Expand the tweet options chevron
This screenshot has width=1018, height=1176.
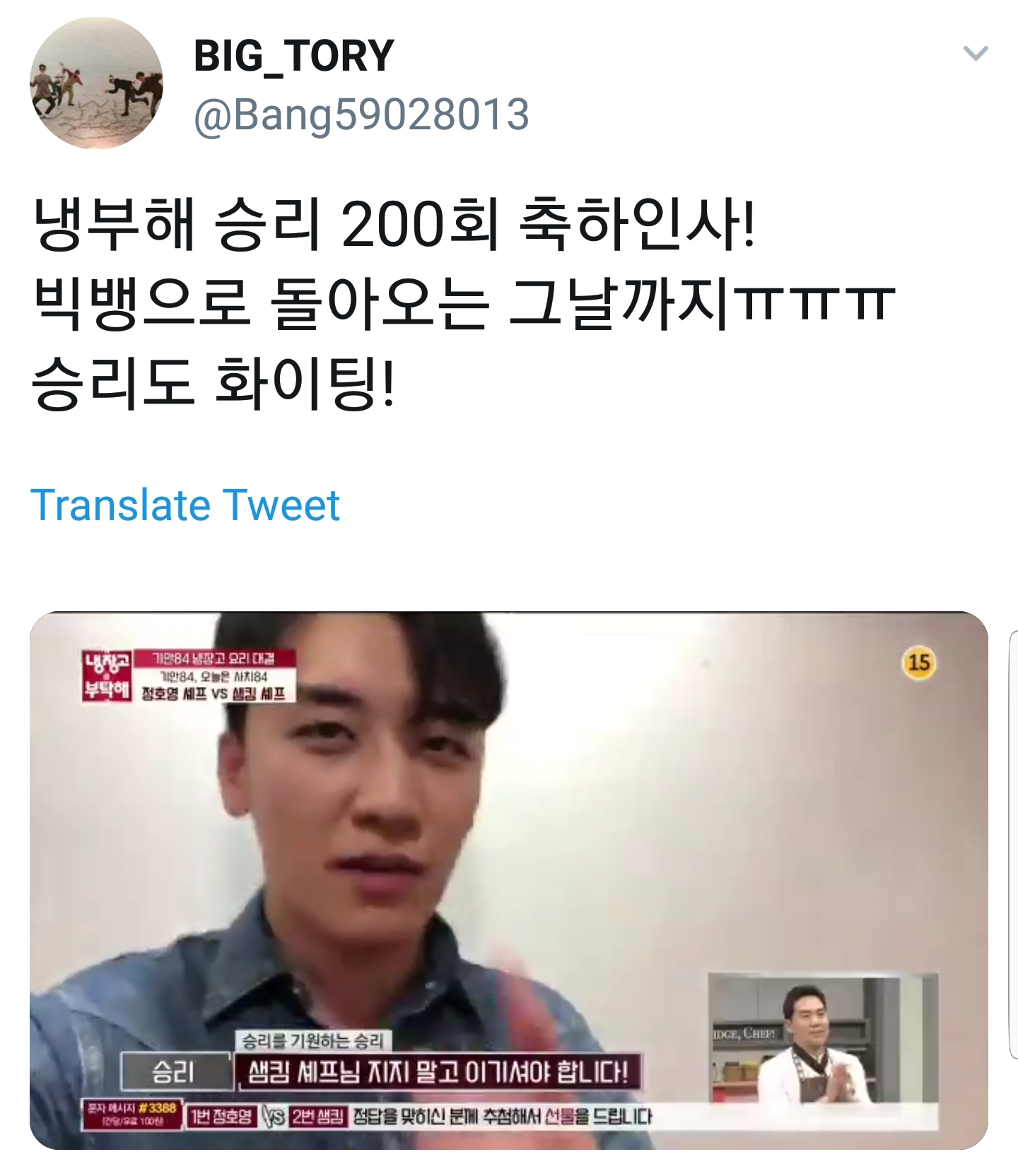(975, 53)
